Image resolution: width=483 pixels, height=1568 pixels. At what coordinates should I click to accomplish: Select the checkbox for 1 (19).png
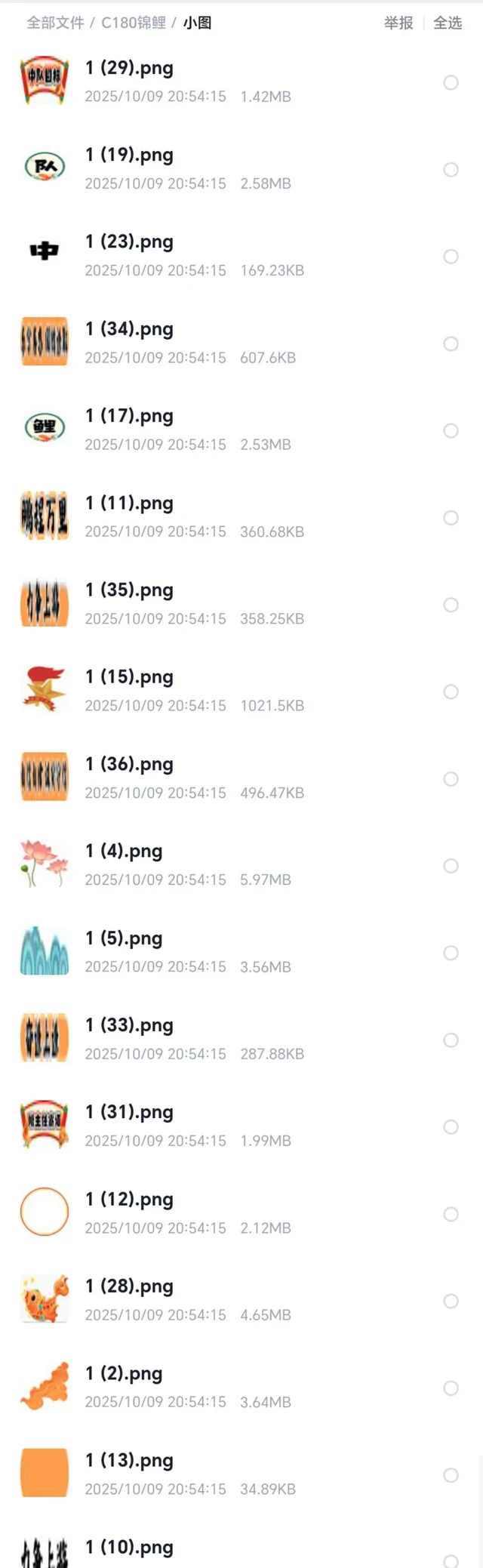pos(451,170)
